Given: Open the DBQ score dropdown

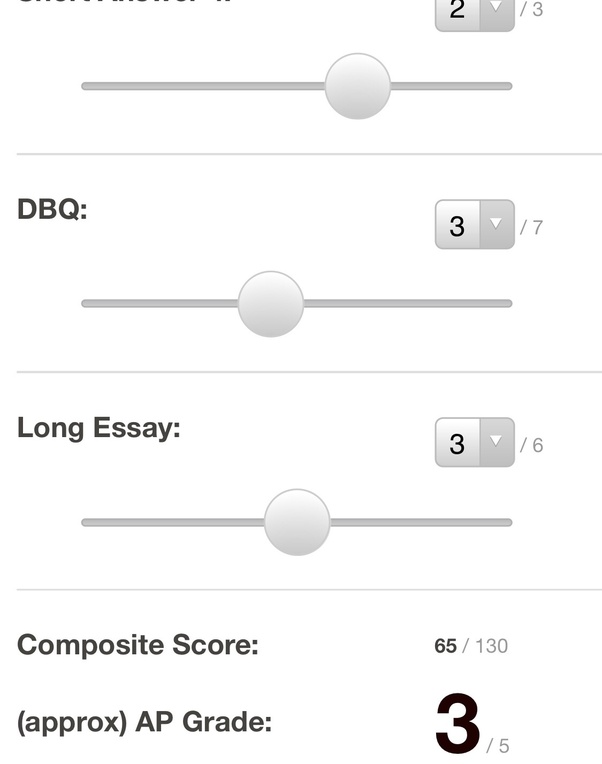Looking at the screenshot, I should coord(474,224).
